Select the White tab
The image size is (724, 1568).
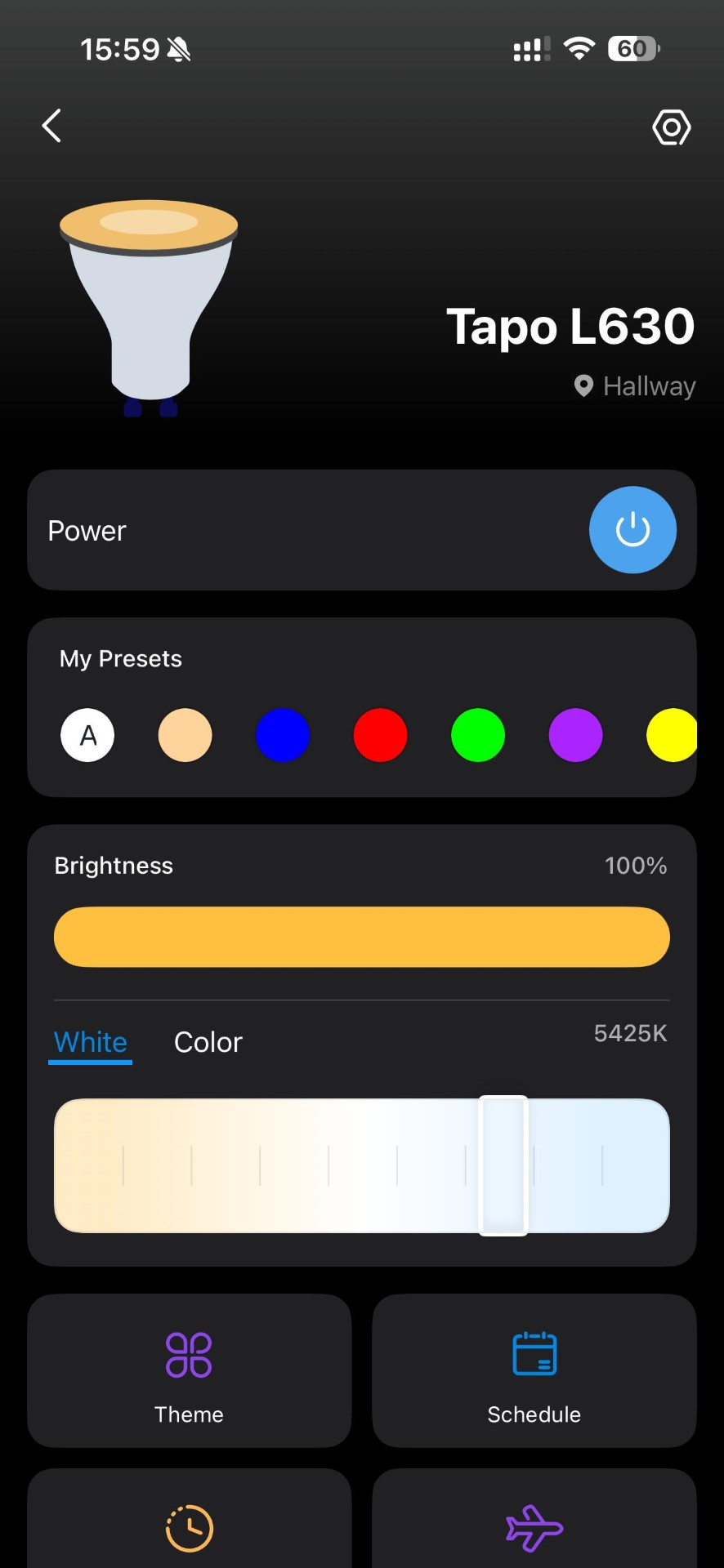[x=91, y=1043]
